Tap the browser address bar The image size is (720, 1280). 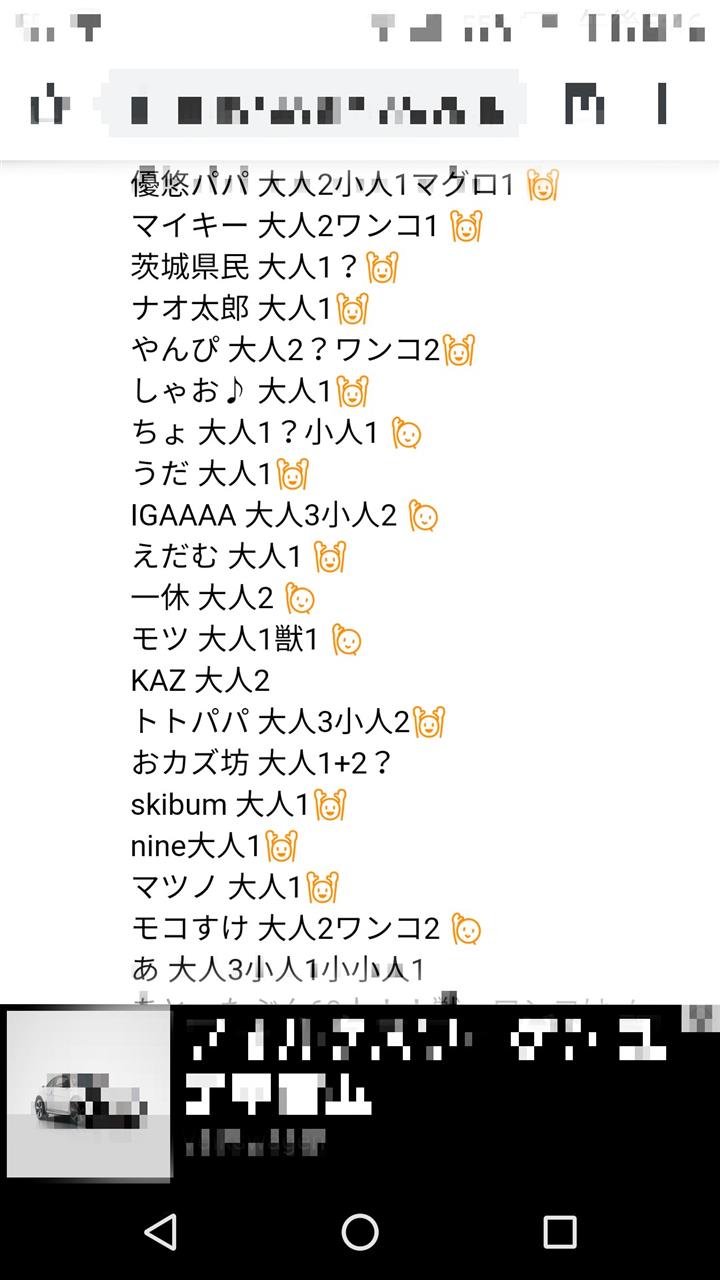(312, 104)
